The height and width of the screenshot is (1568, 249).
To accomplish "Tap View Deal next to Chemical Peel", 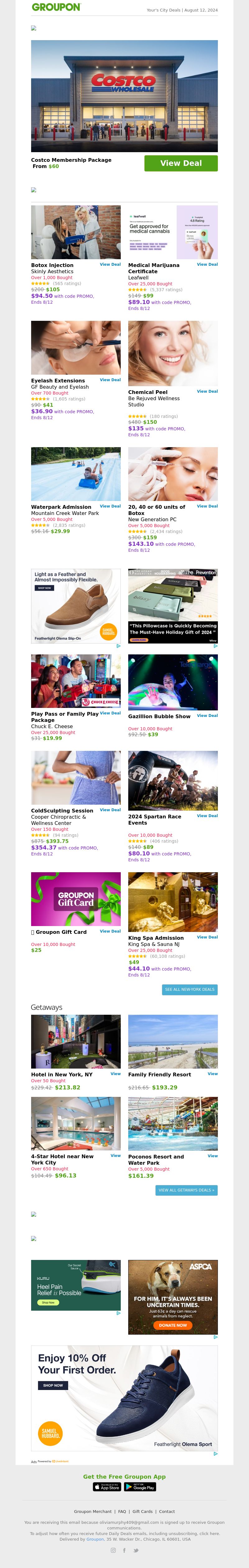I will click(207, 391).
